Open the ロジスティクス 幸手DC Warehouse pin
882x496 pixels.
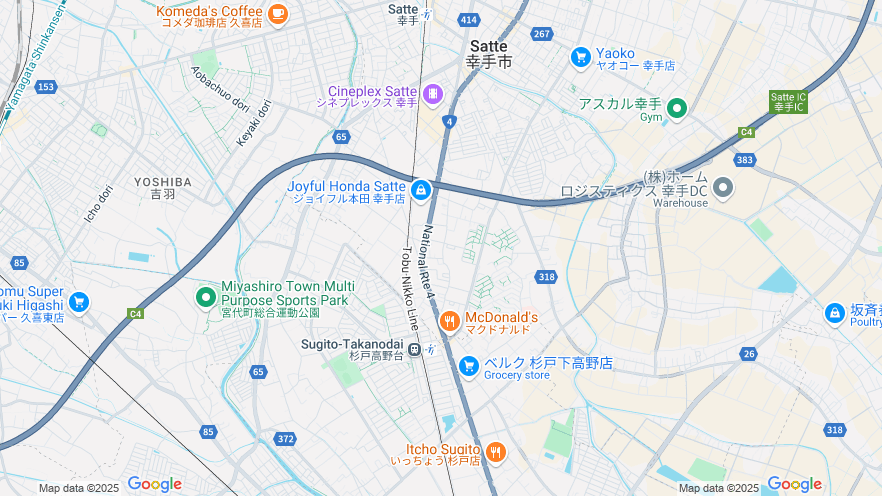click(723, 187)
